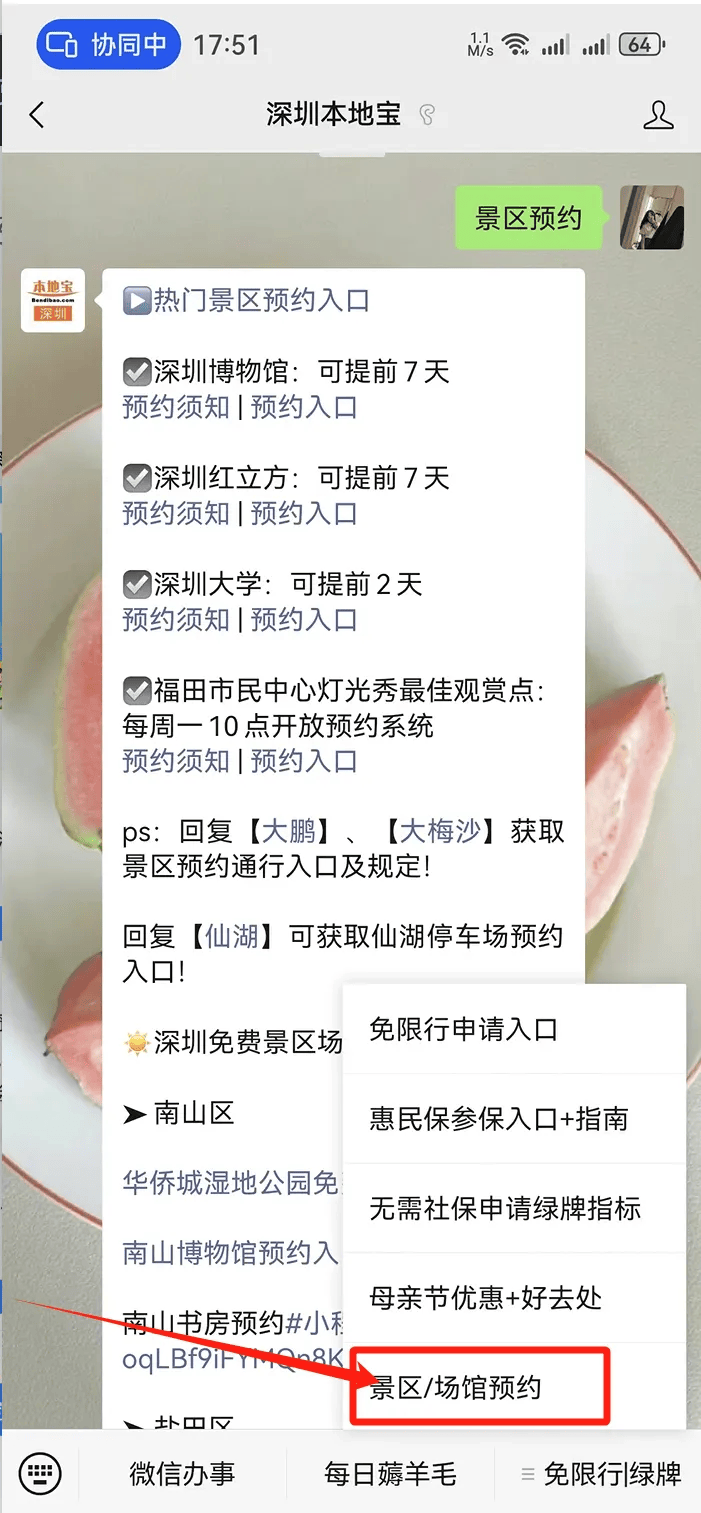Open the 微信办事 menu
Image resolution: width=701 pixels, height=1513 pixels.
[182, 1473]
